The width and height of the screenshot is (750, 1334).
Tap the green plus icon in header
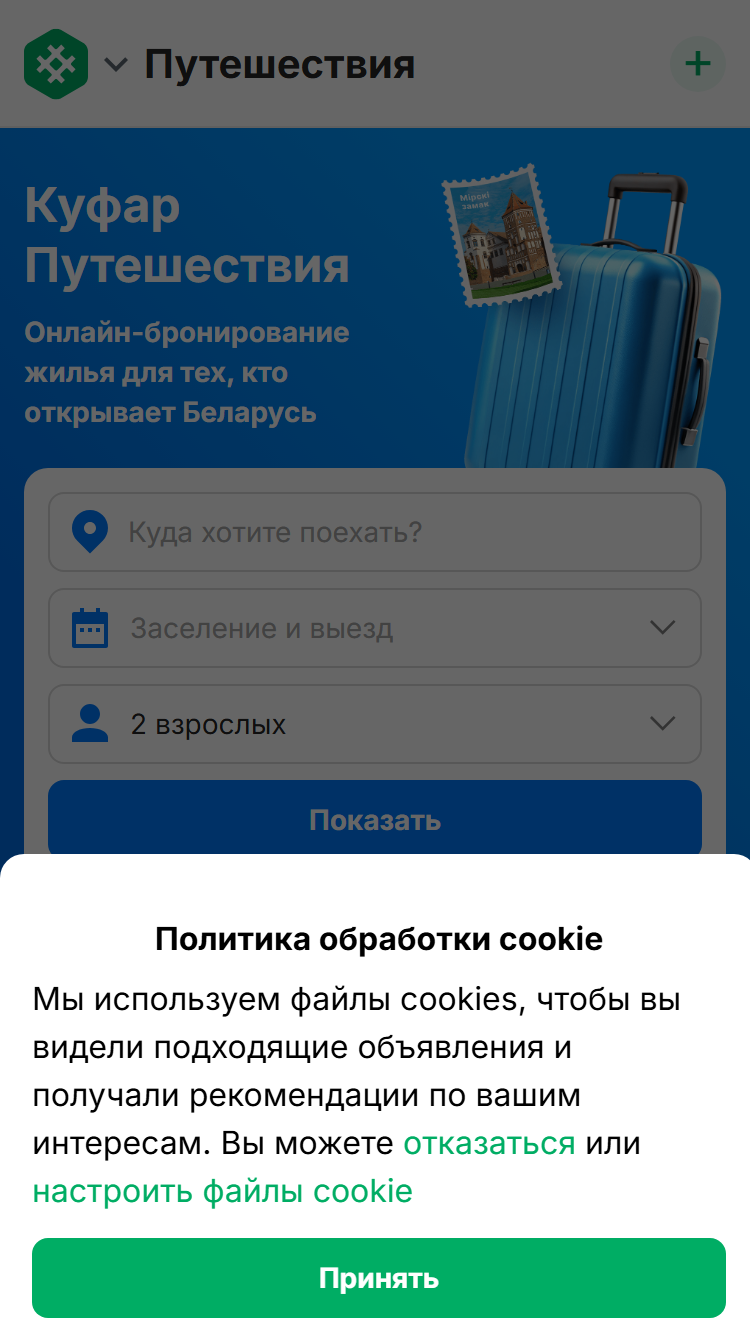697,64
